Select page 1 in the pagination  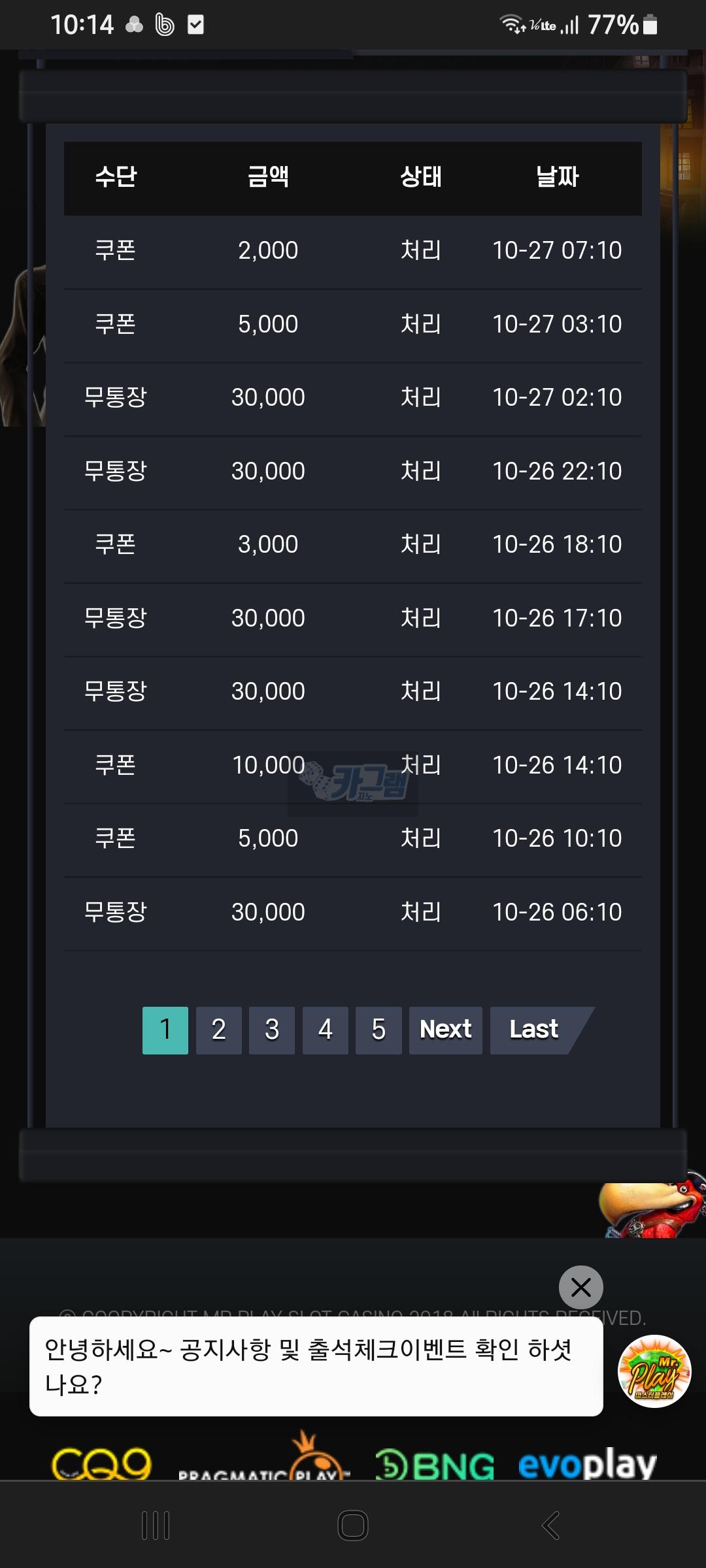click(x=165, y=1030)
